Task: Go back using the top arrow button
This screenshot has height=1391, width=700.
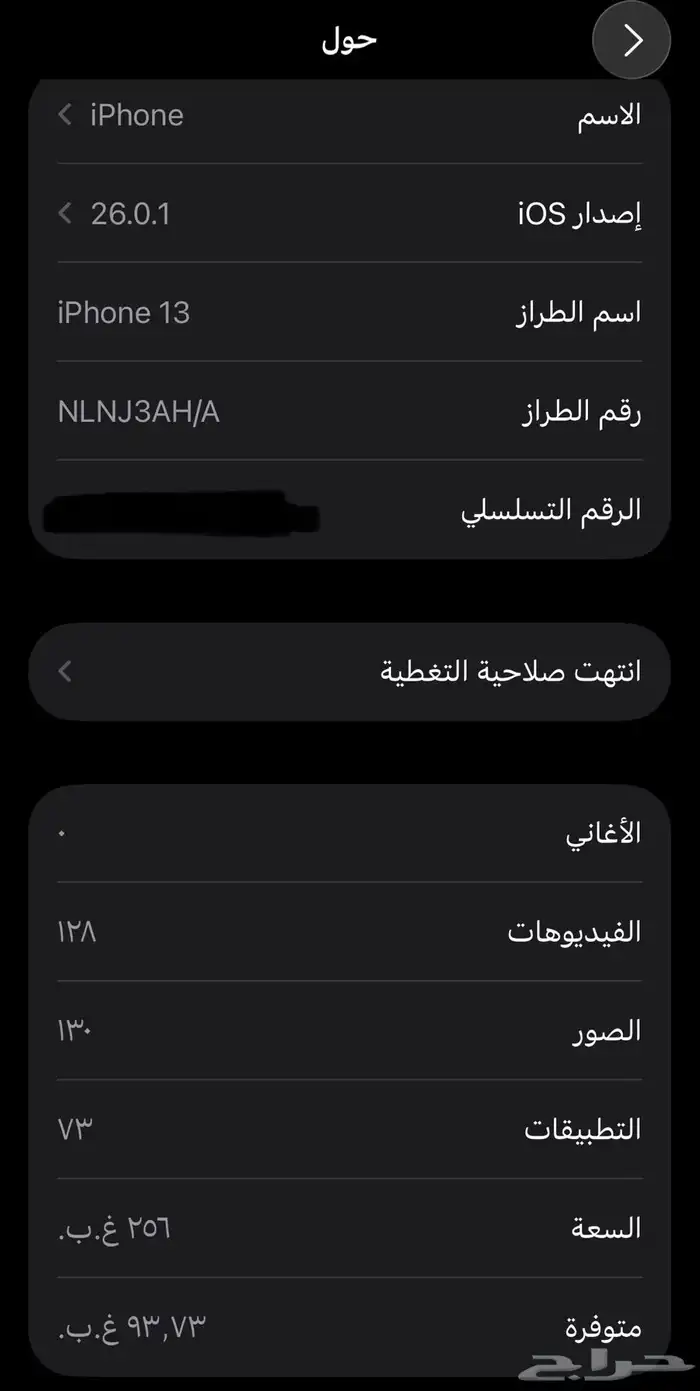Action: [x=631, y=41]
